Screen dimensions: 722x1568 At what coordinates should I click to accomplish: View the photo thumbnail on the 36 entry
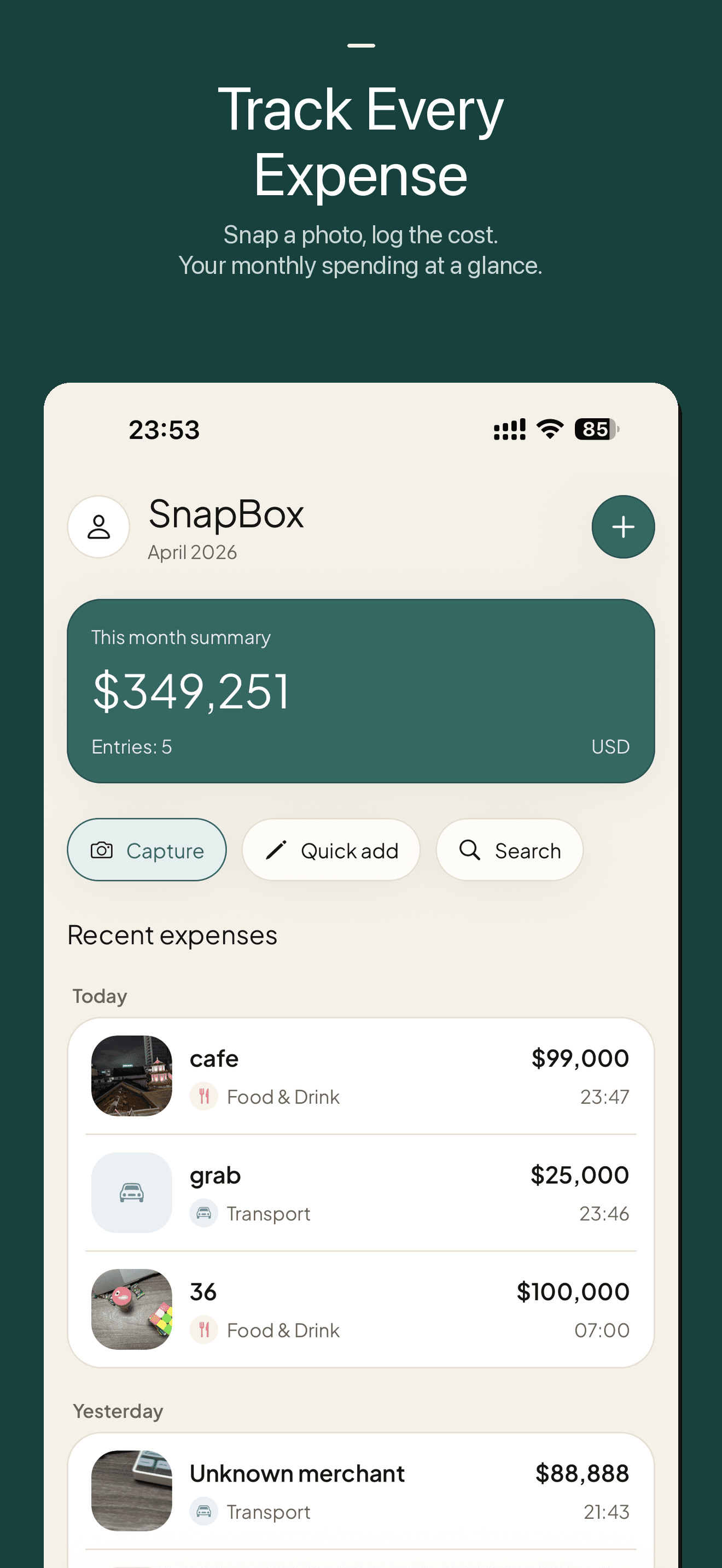pos(131,1309)
